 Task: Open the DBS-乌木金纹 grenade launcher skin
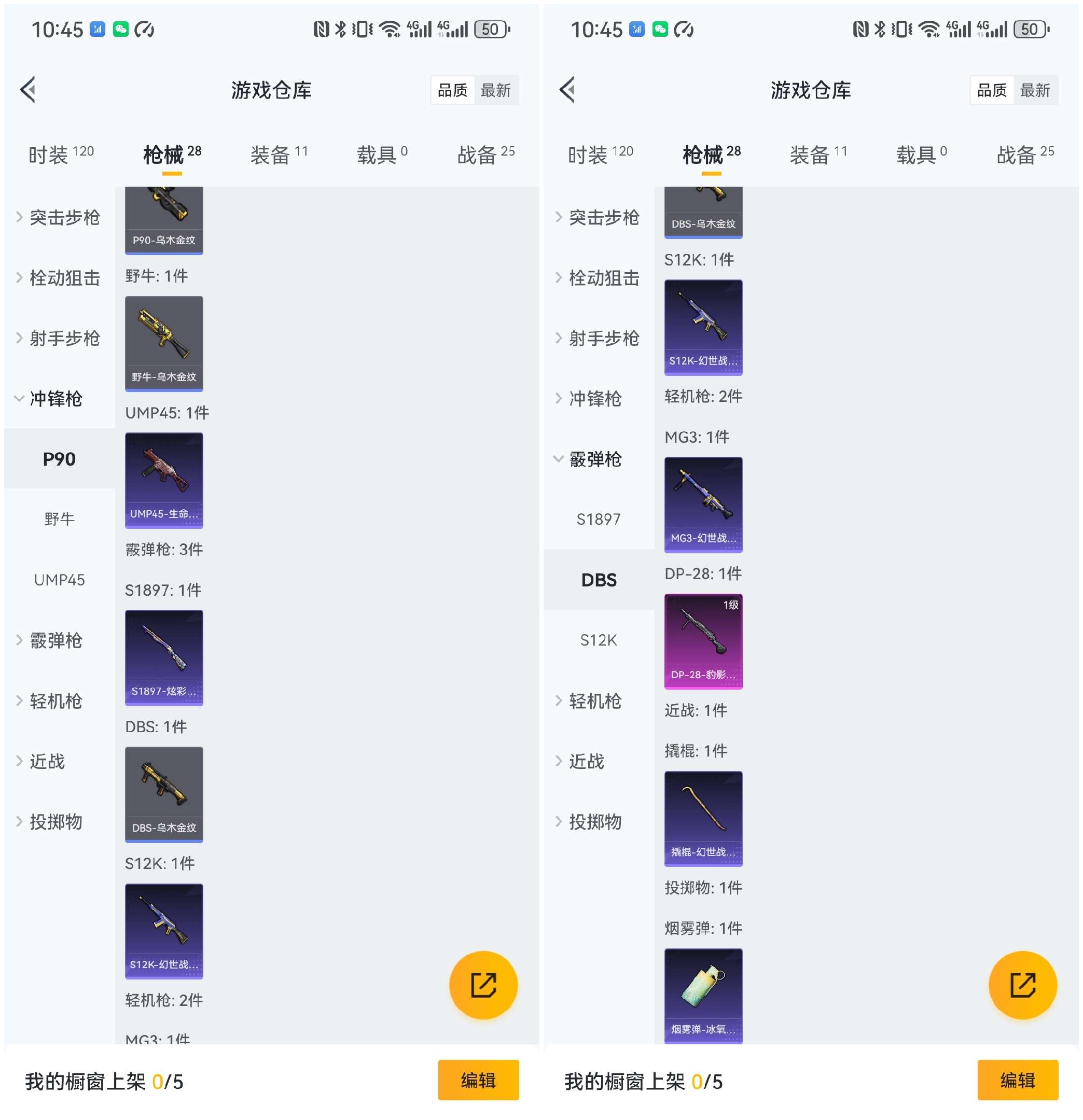pos(163,794)
